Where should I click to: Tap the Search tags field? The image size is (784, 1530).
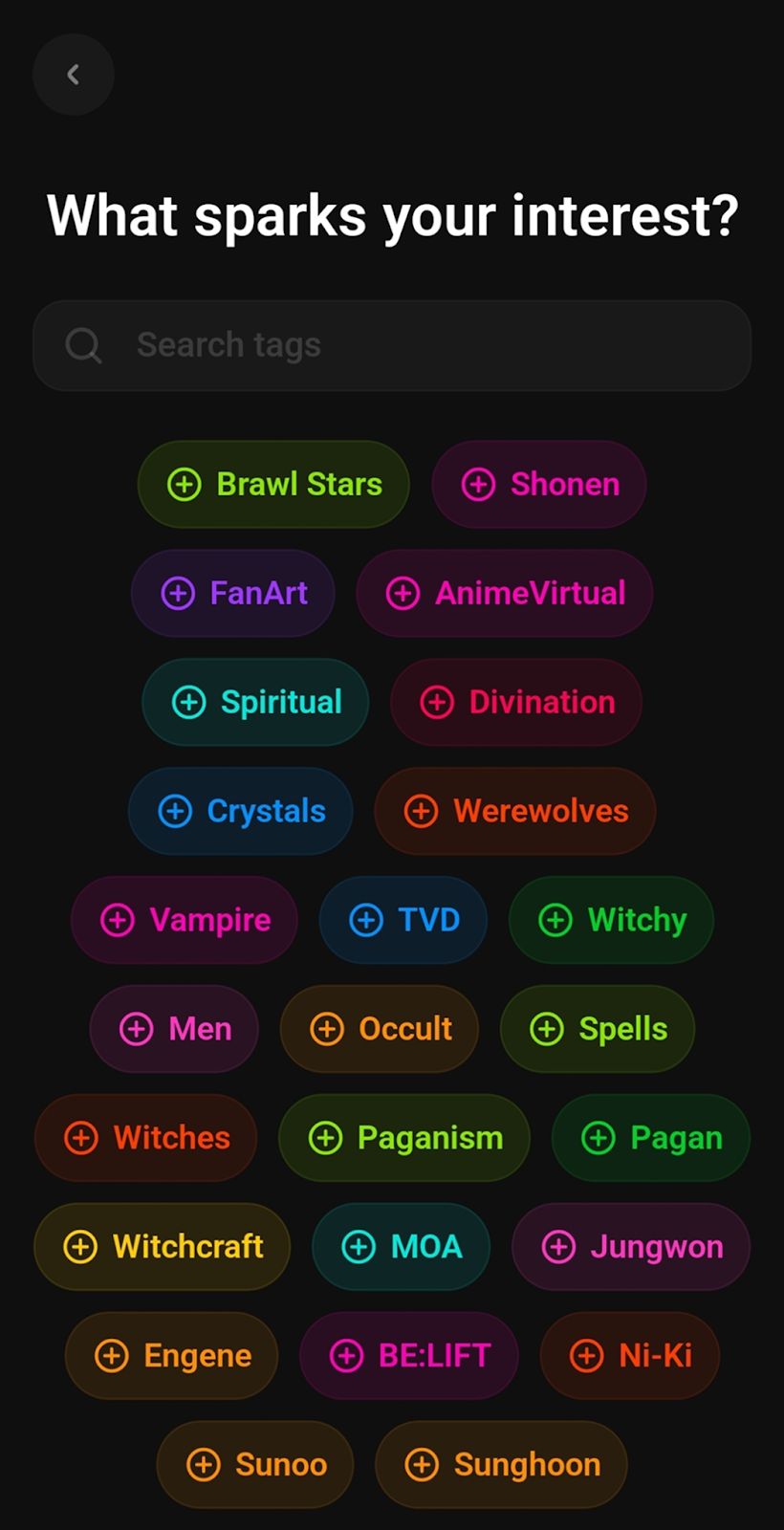click(392, 345)
